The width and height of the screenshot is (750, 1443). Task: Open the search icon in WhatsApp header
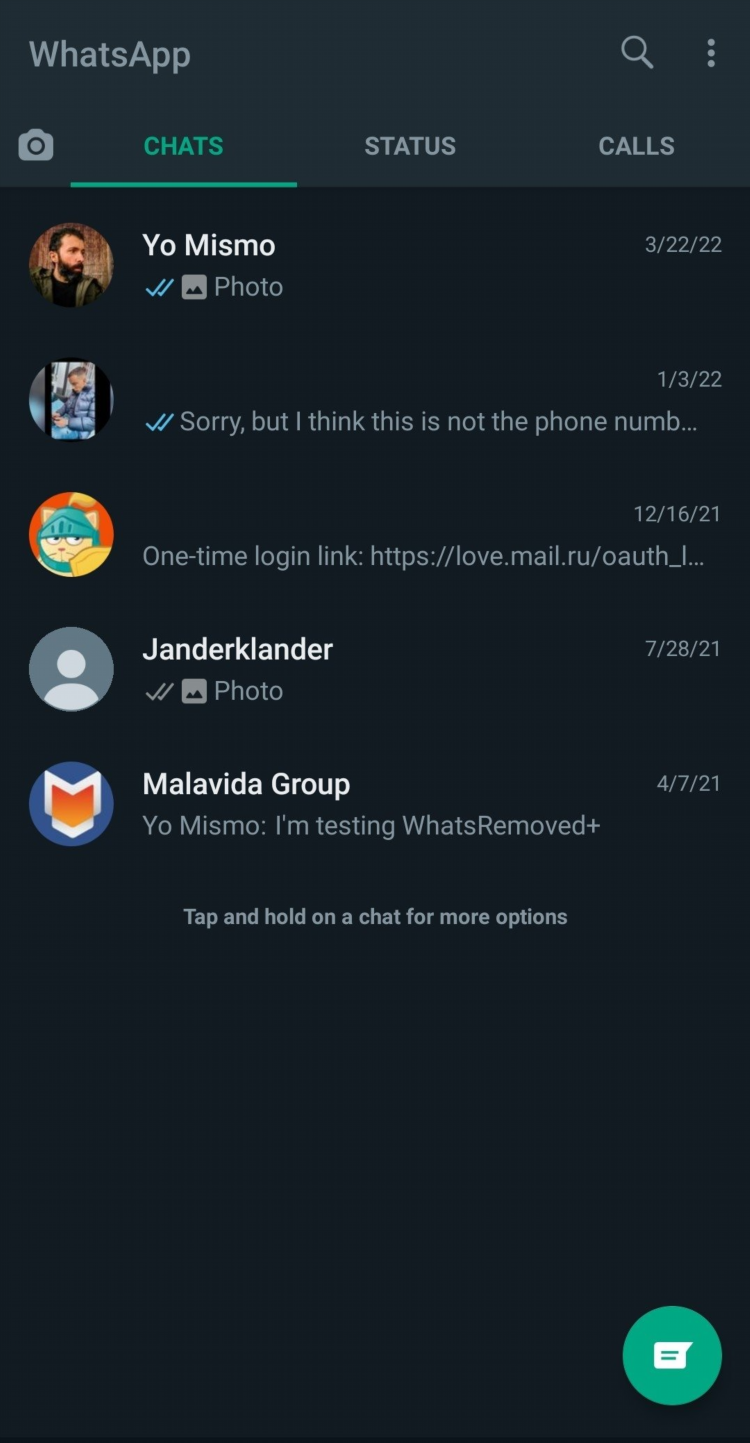[x=637, y=53]
